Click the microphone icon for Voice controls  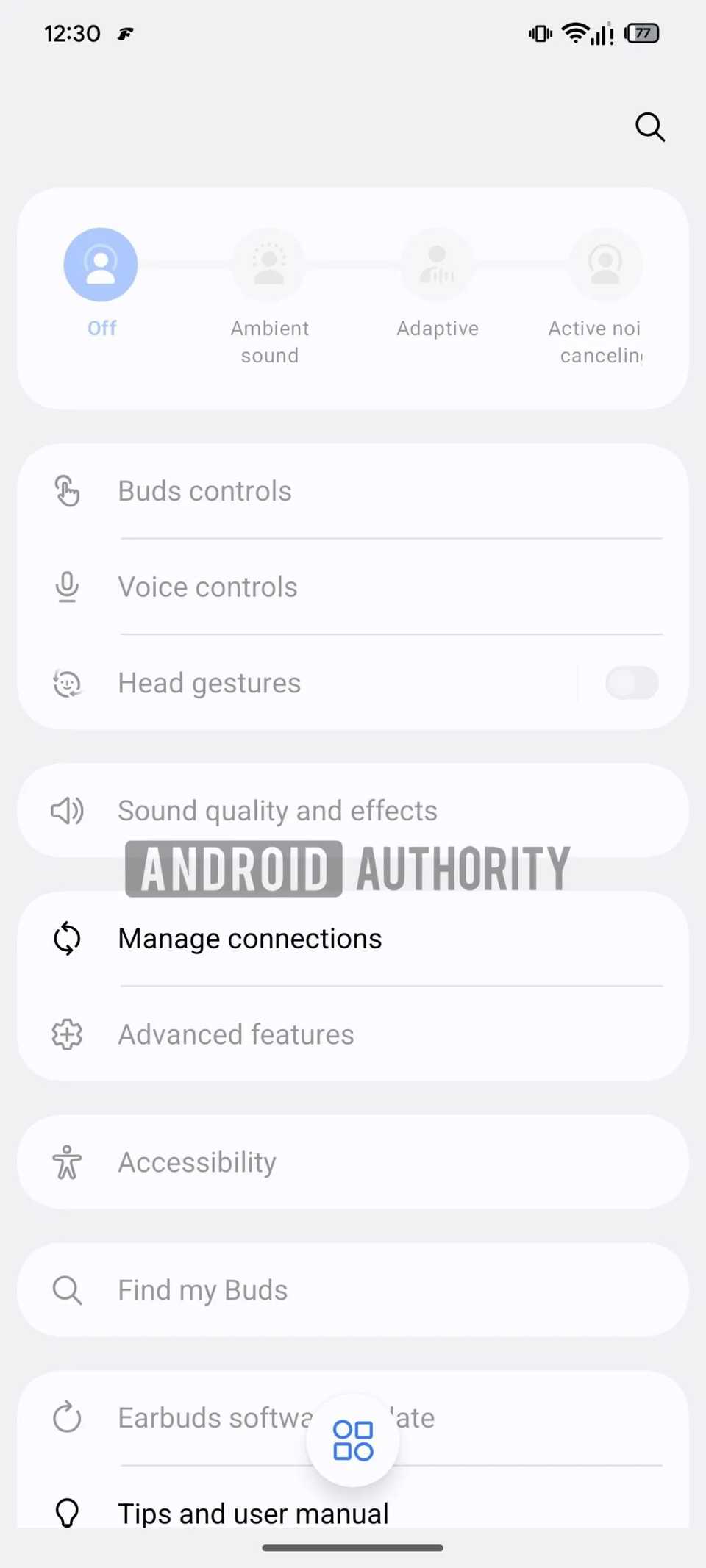(x=67, y=587)
